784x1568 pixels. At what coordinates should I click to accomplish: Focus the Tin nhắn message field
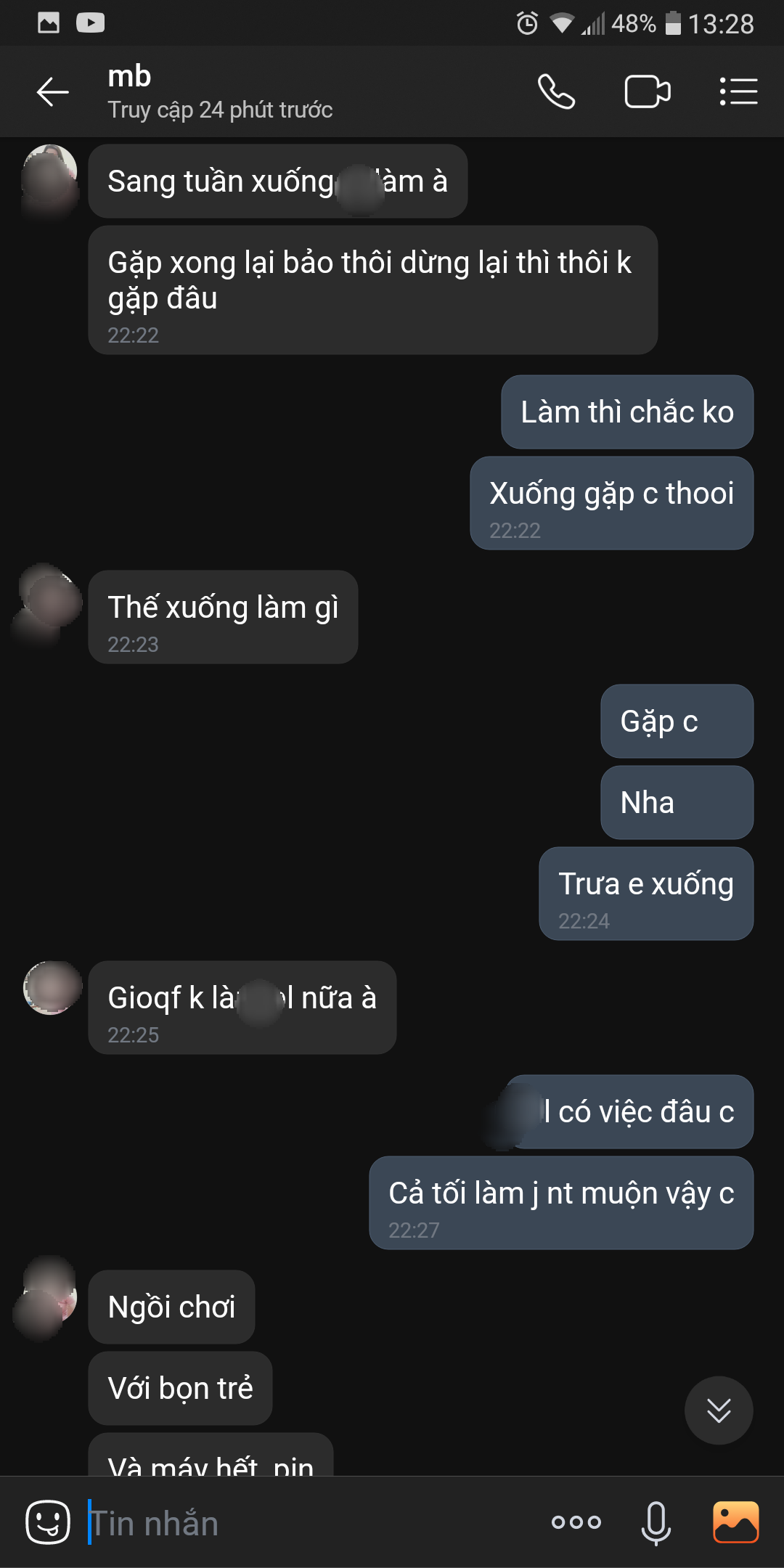305,1522
